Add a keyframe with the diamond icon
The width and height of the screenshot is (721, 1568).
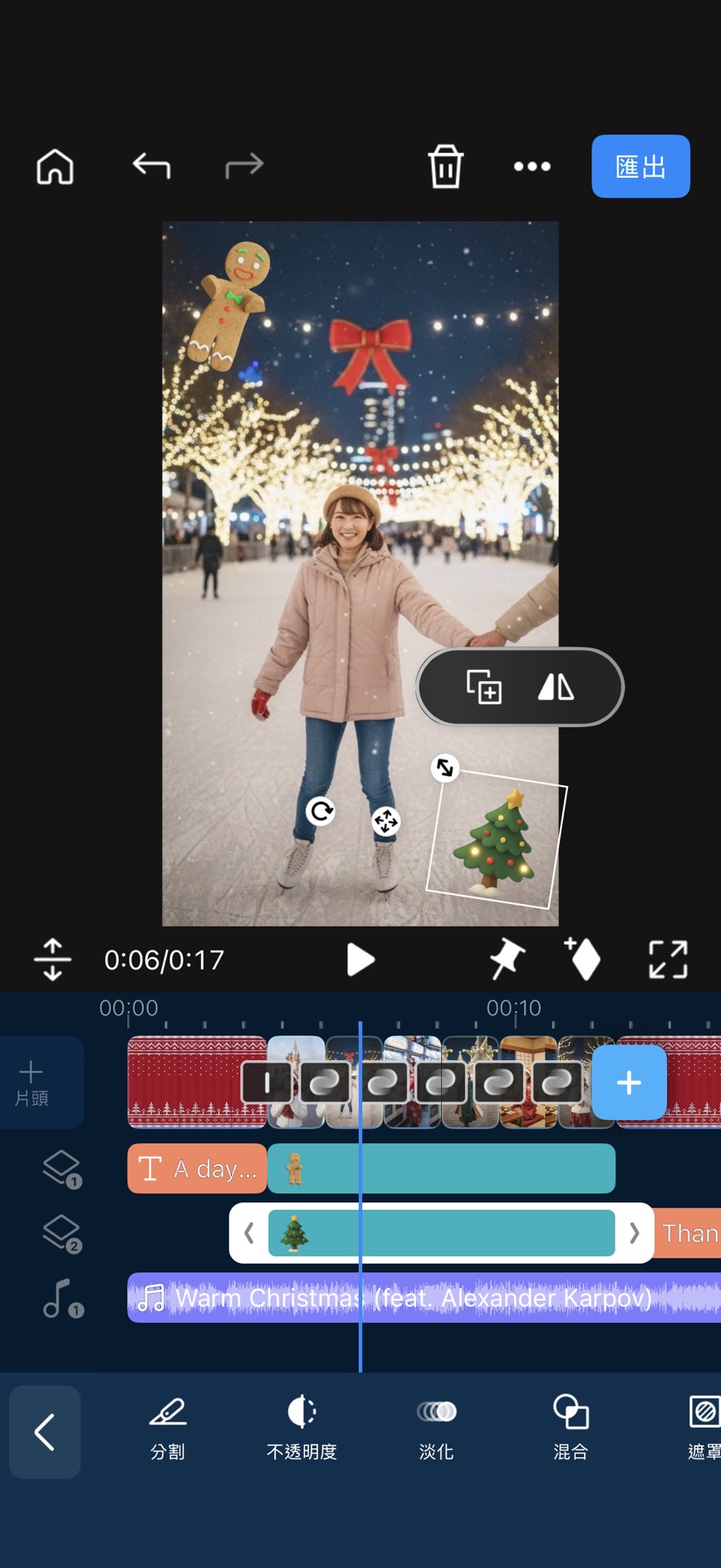583,960
